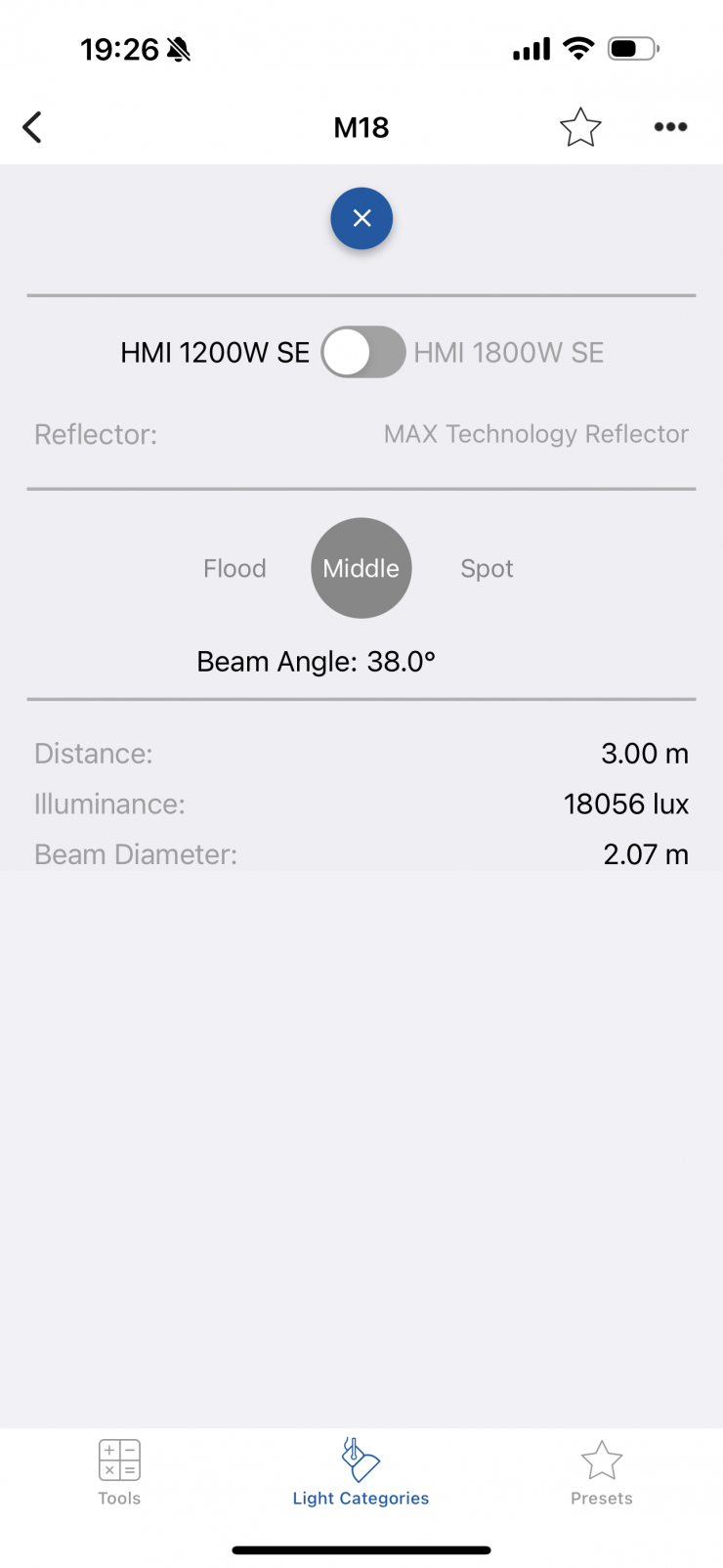Toggle the lamp switch to HMI 1800W SE
Image resolution: width=723 pixels, height=1568 pixels.
tap(363, 352)
